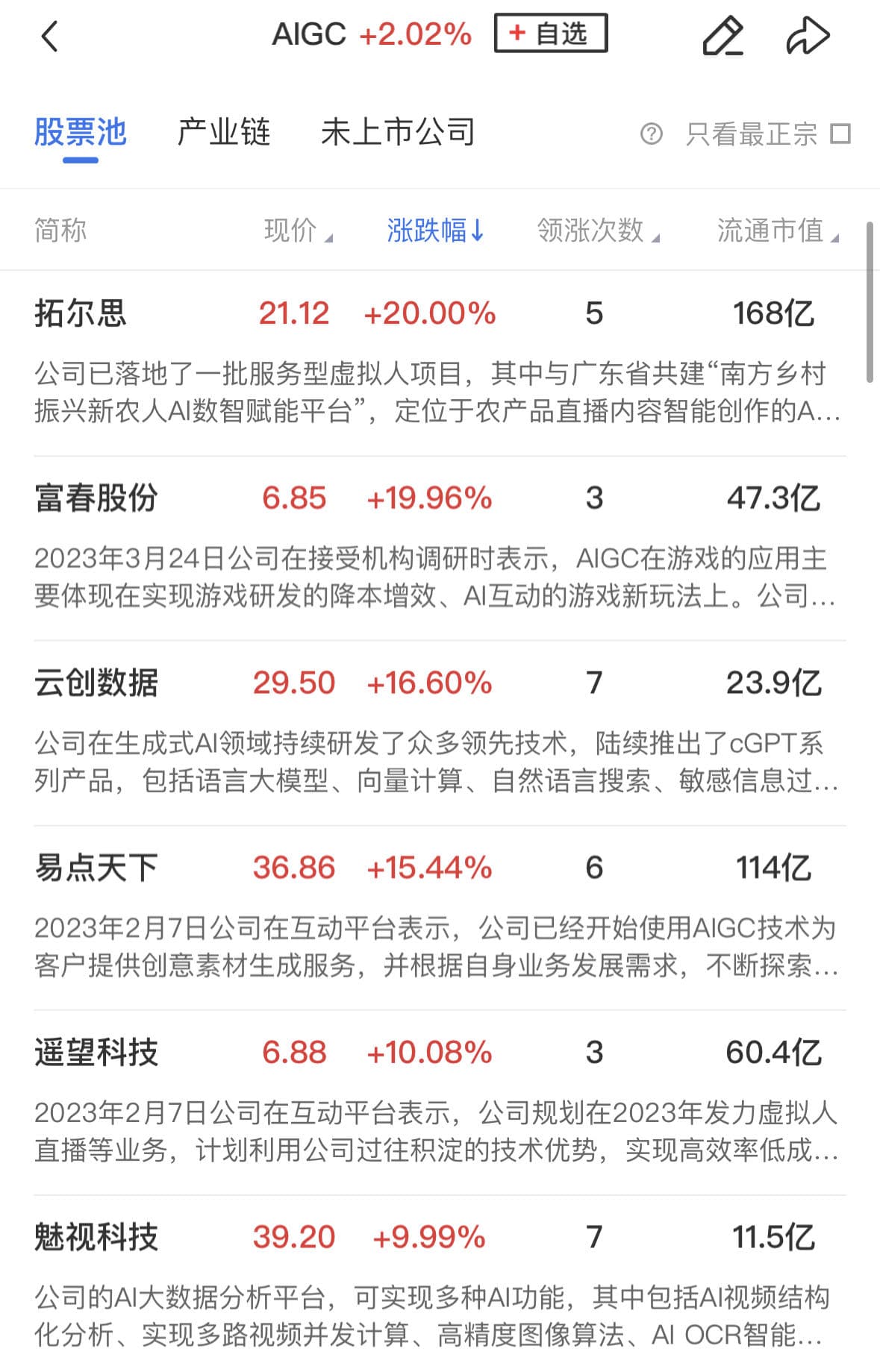Sort the list by 现价

pos(297,231)
